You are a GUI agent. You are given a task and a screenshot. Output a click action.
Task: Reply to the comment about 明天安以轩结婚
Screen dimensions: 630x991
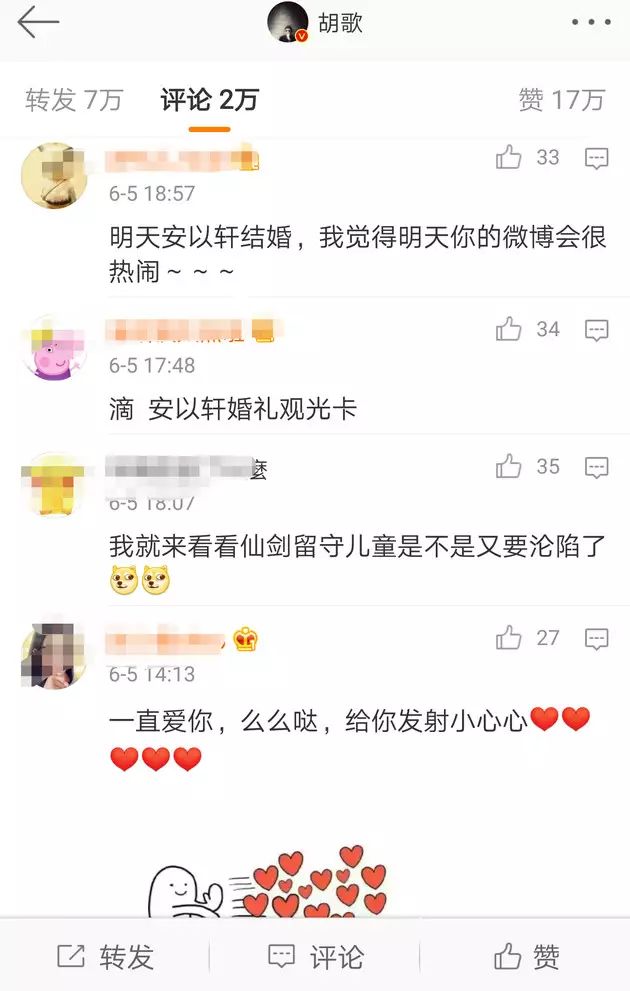597,158
